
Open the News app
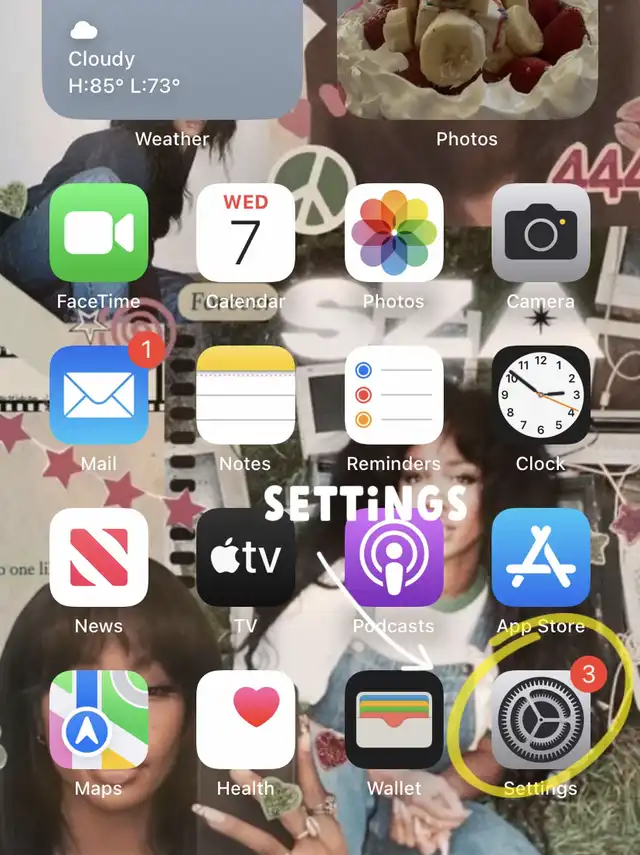coord(99,557)
